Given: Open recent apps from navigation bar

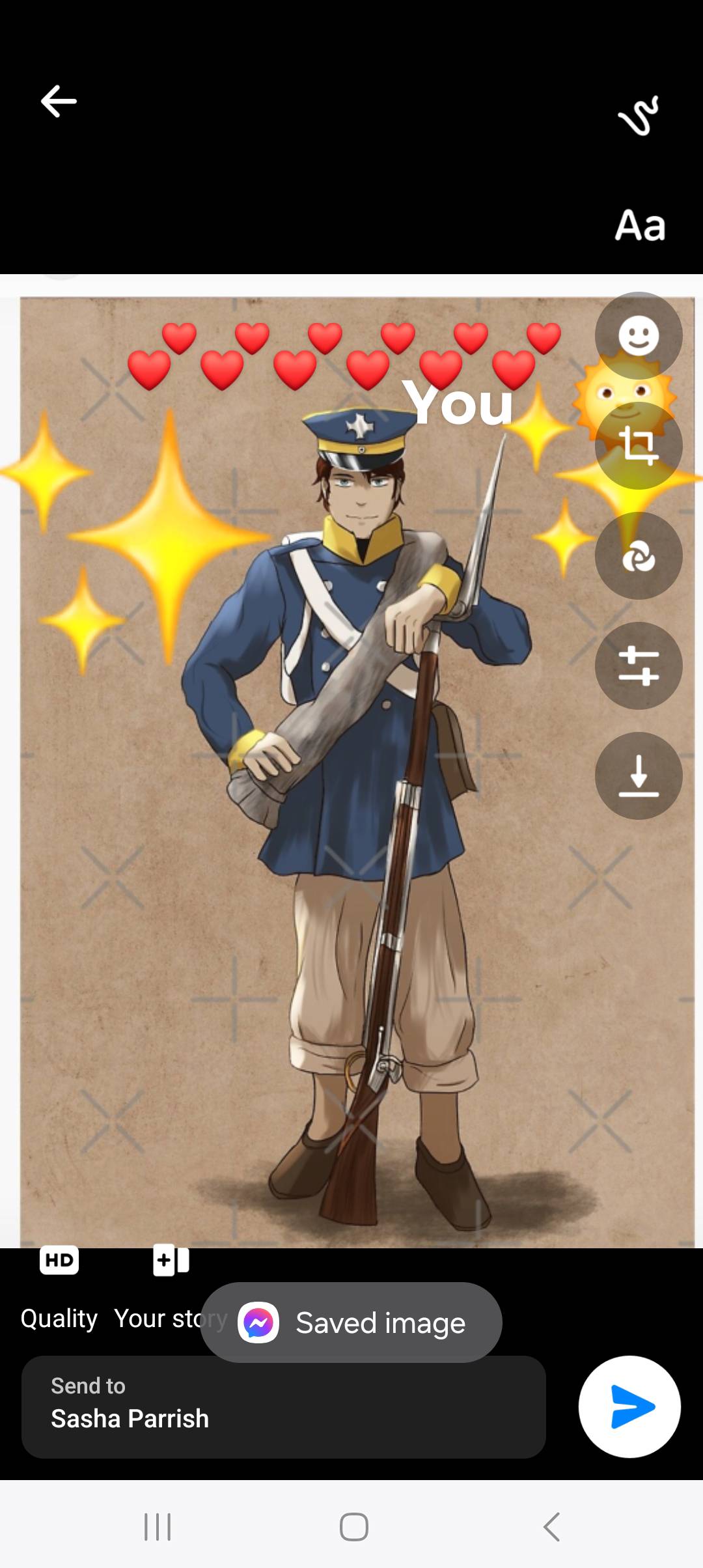Looking at the screenshot, I should [x=157, y=1526].
